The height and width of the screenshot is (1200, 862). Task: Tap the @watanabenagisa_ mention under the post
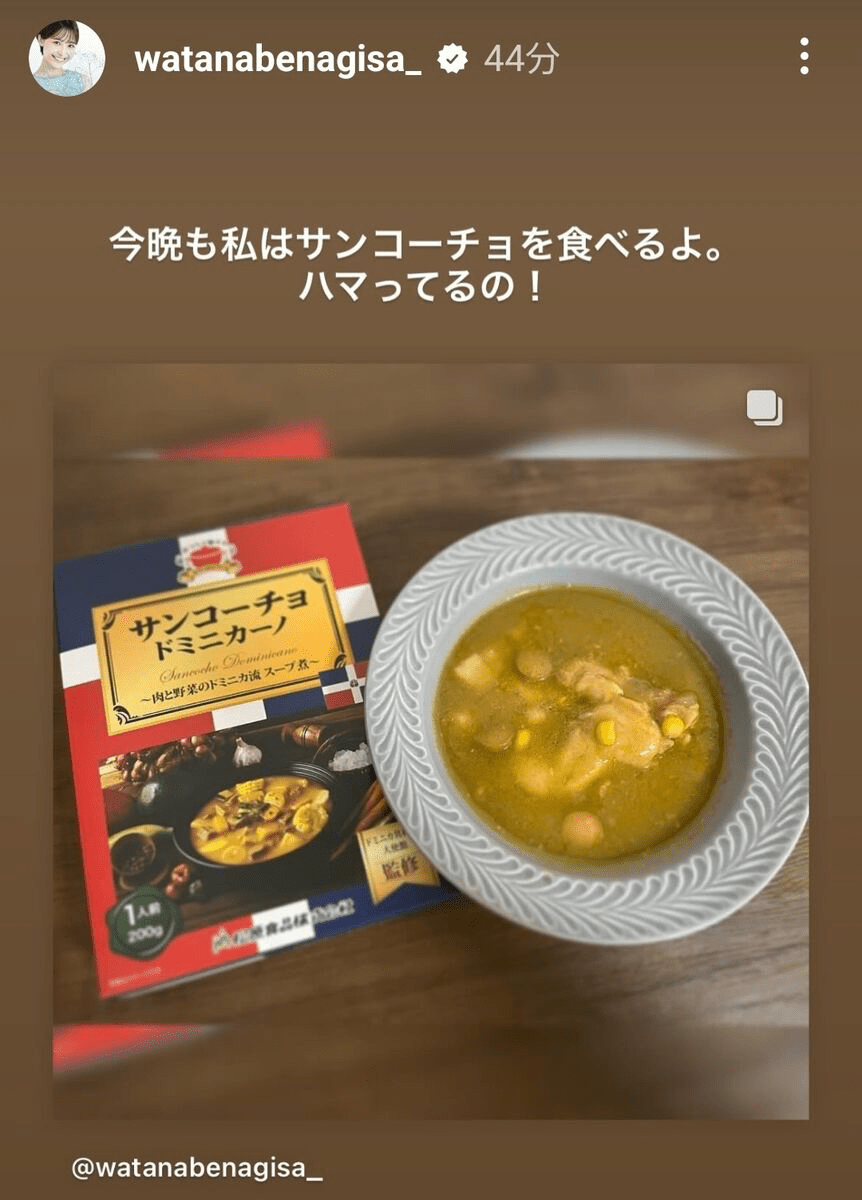point(197,1167)
